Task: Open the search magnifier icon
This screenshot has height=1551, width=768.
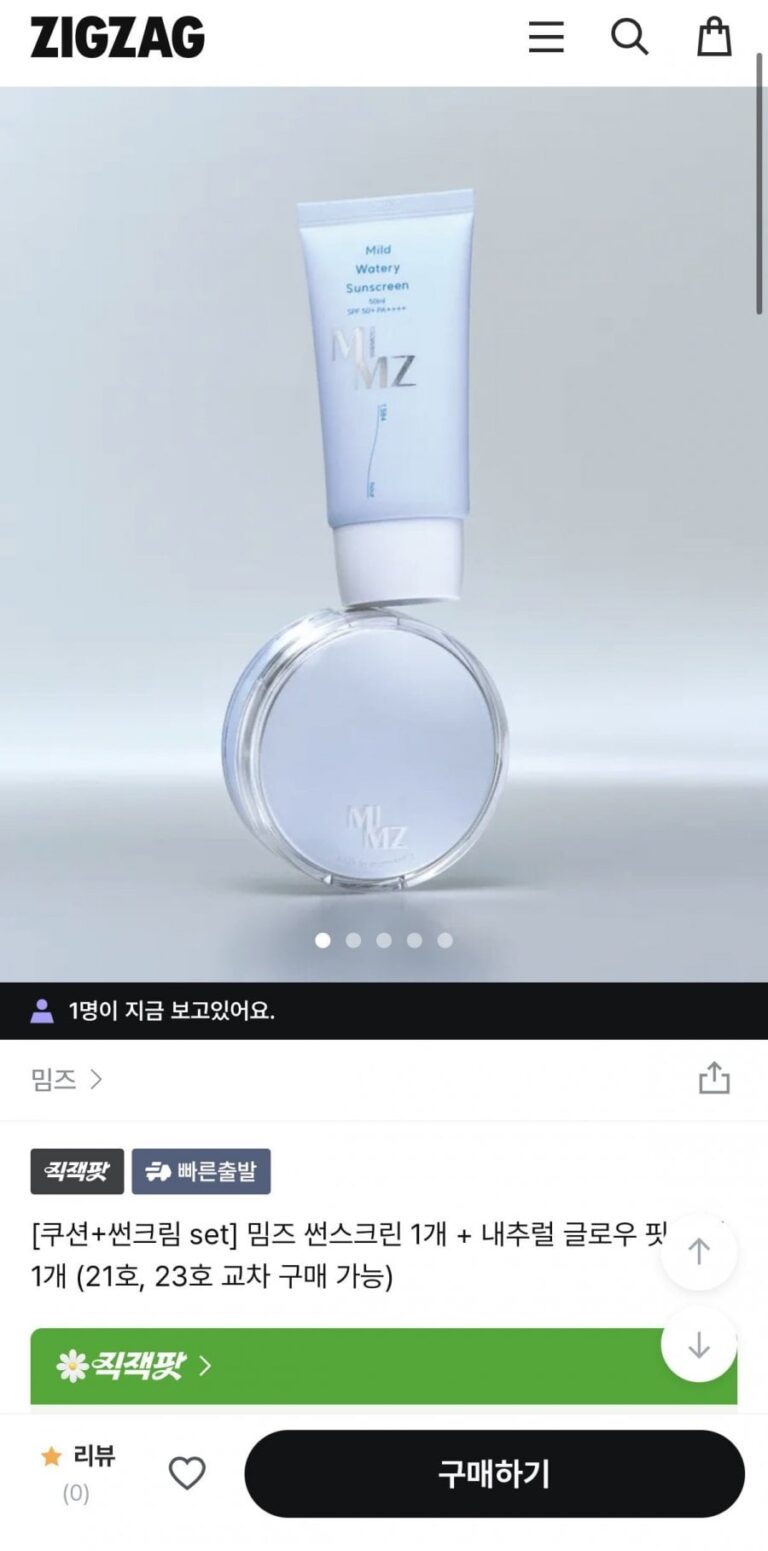Action: point(630,38)
